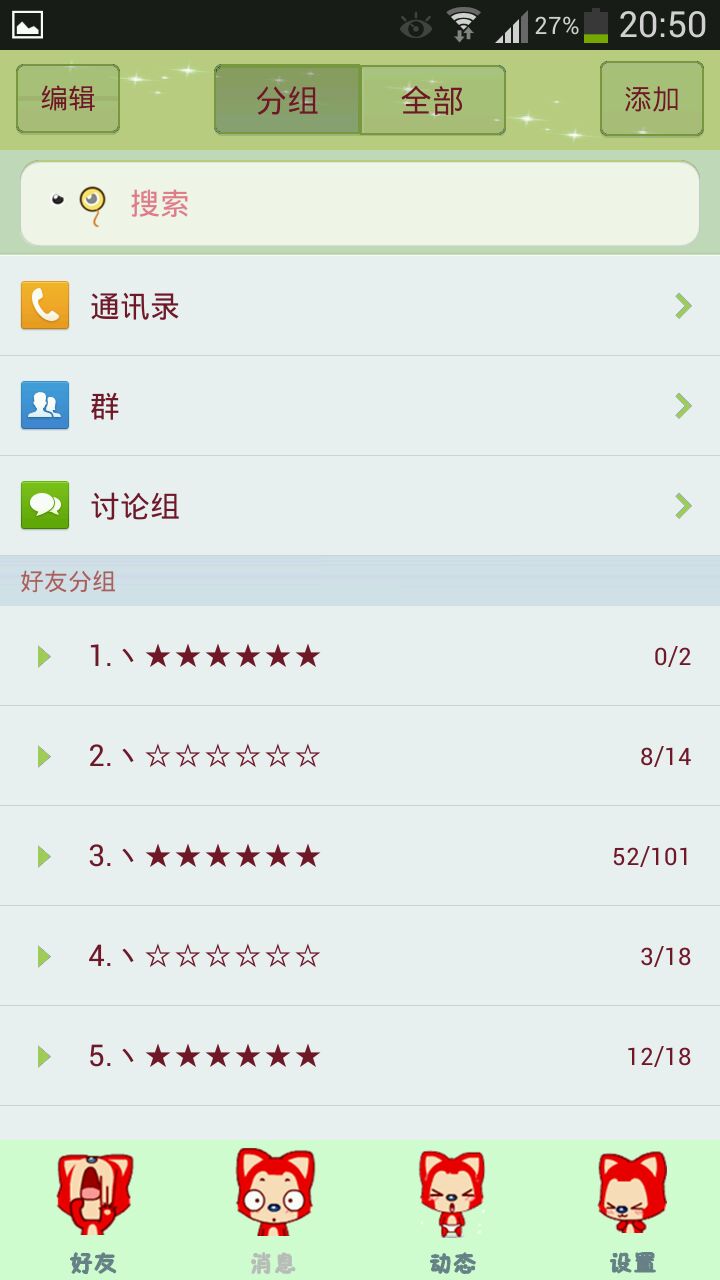Open the 讨论组 discussion groups row
Image resolution: width=720 pixels, height=1280 pixels.
click(360, 506)
